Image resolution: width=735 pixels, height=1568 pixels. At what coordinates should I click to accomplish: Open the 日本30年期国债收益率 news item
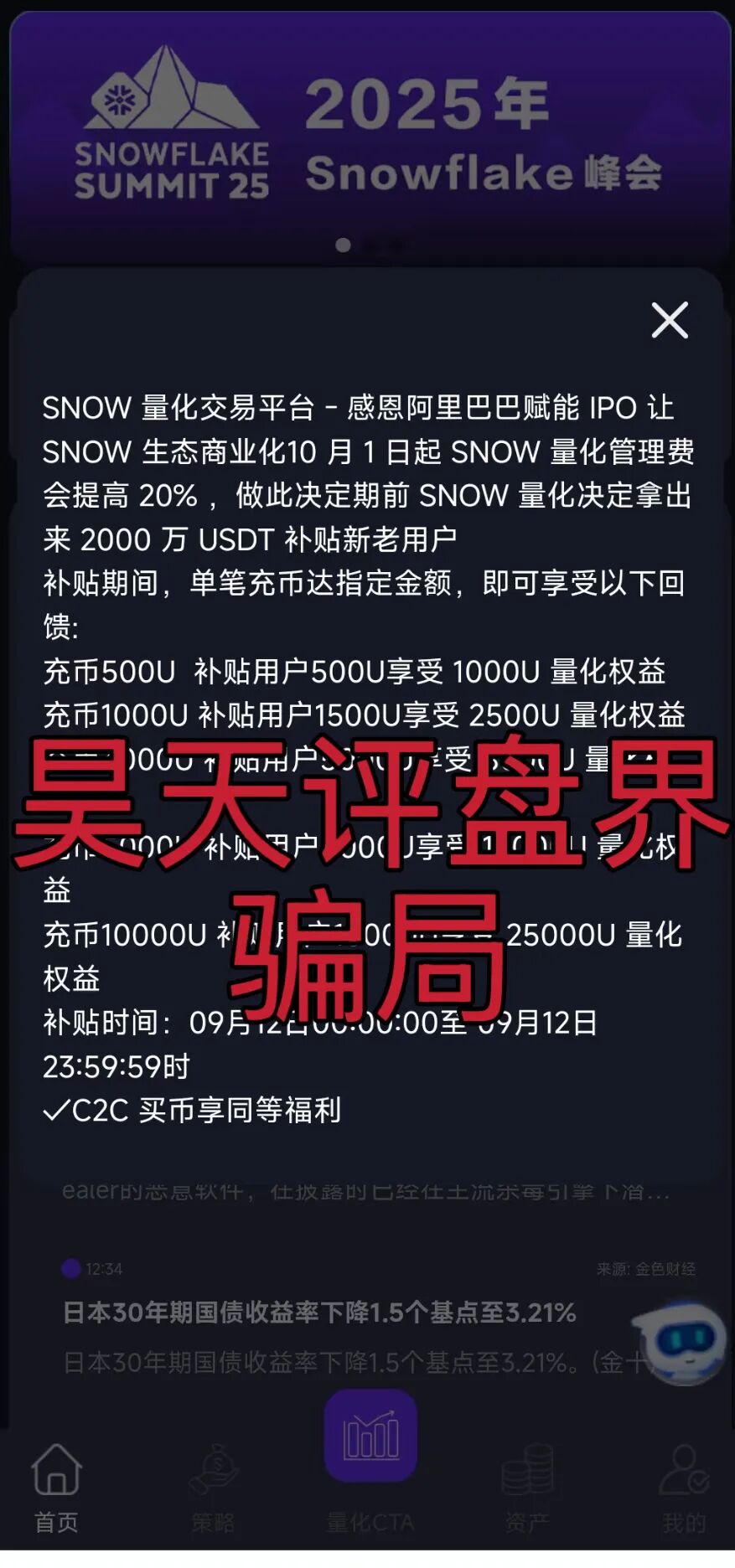(319, 1313)
